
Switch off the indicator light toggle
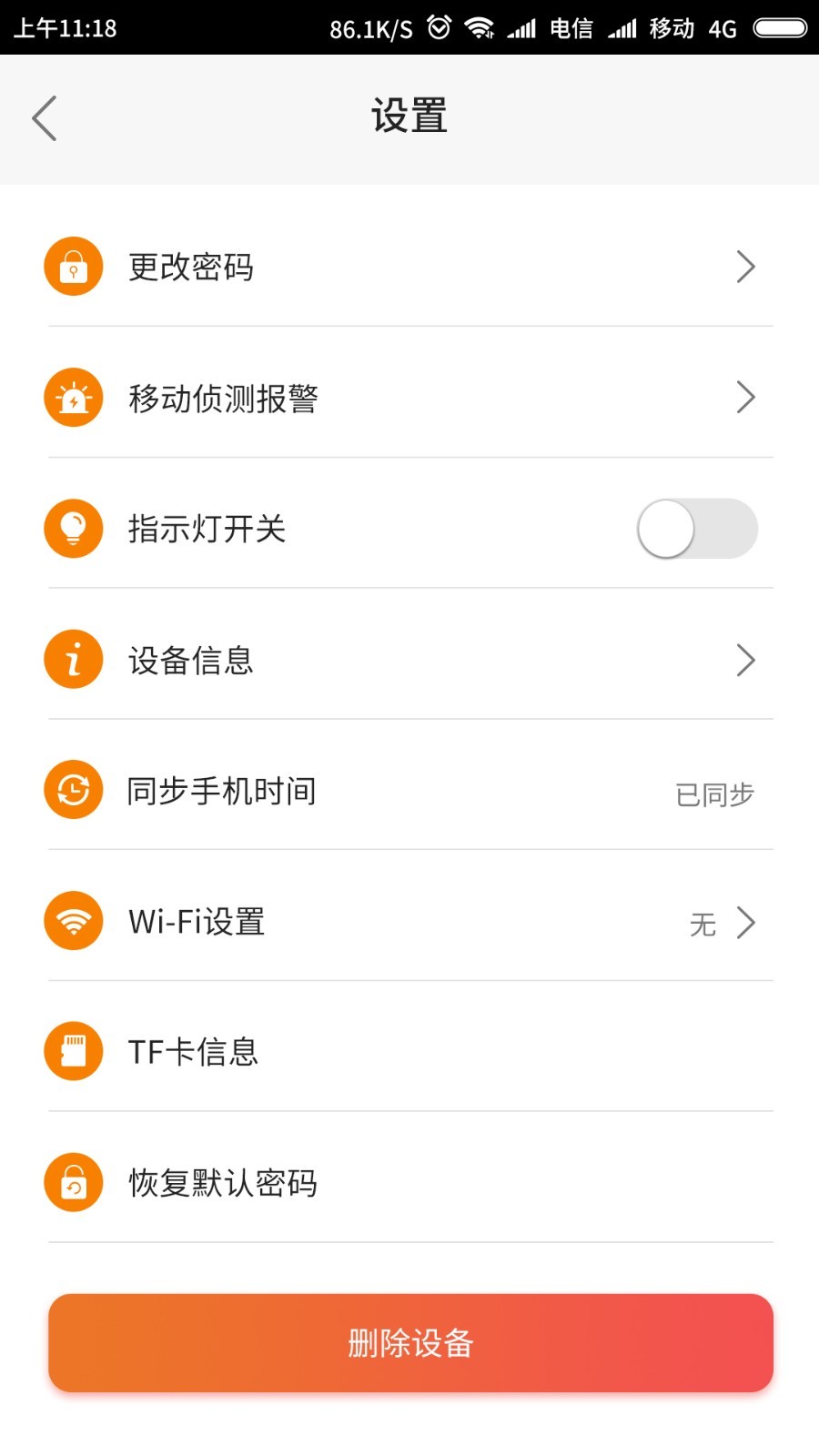click(696, 528)
